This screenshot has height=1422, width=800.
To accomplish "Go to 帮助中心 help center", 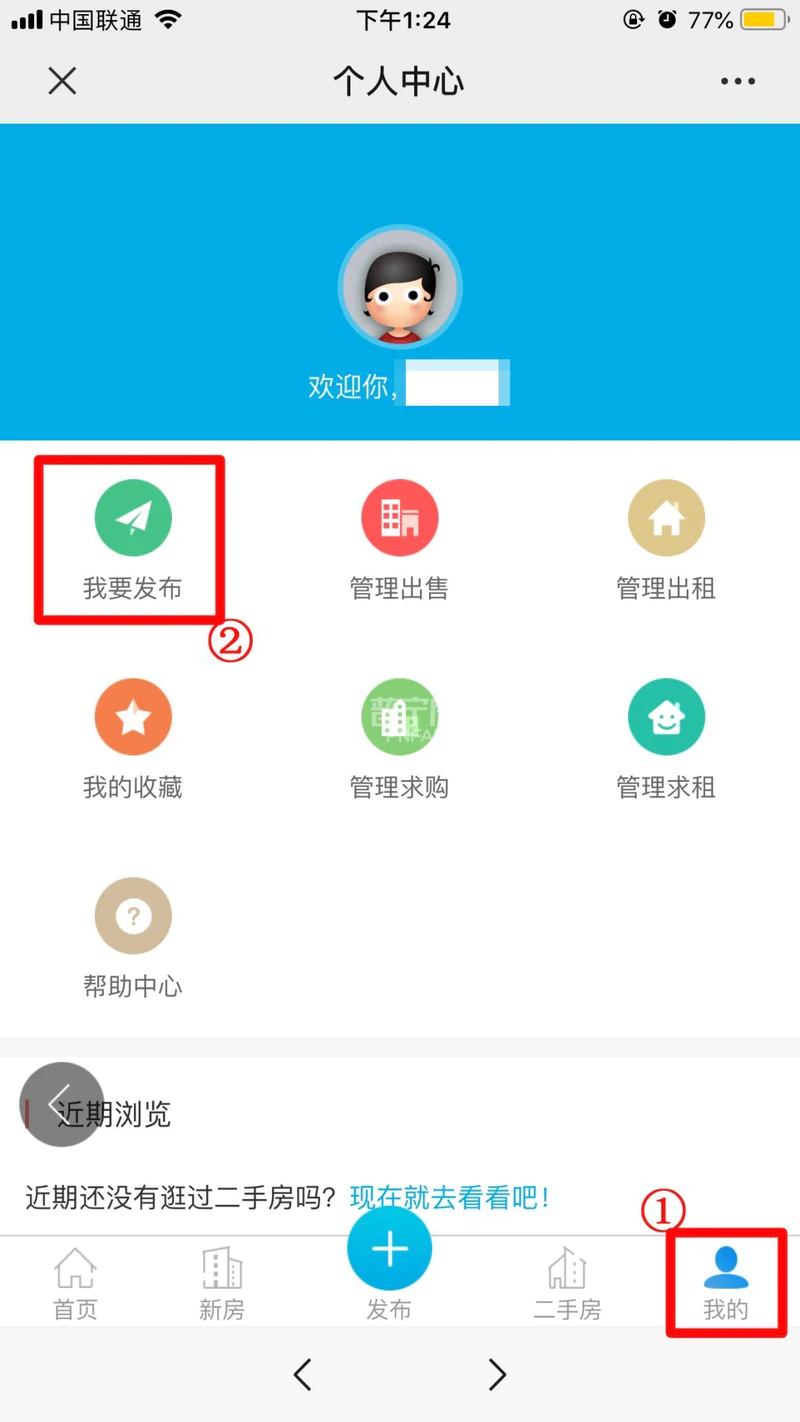I will [x=133, y=936].
